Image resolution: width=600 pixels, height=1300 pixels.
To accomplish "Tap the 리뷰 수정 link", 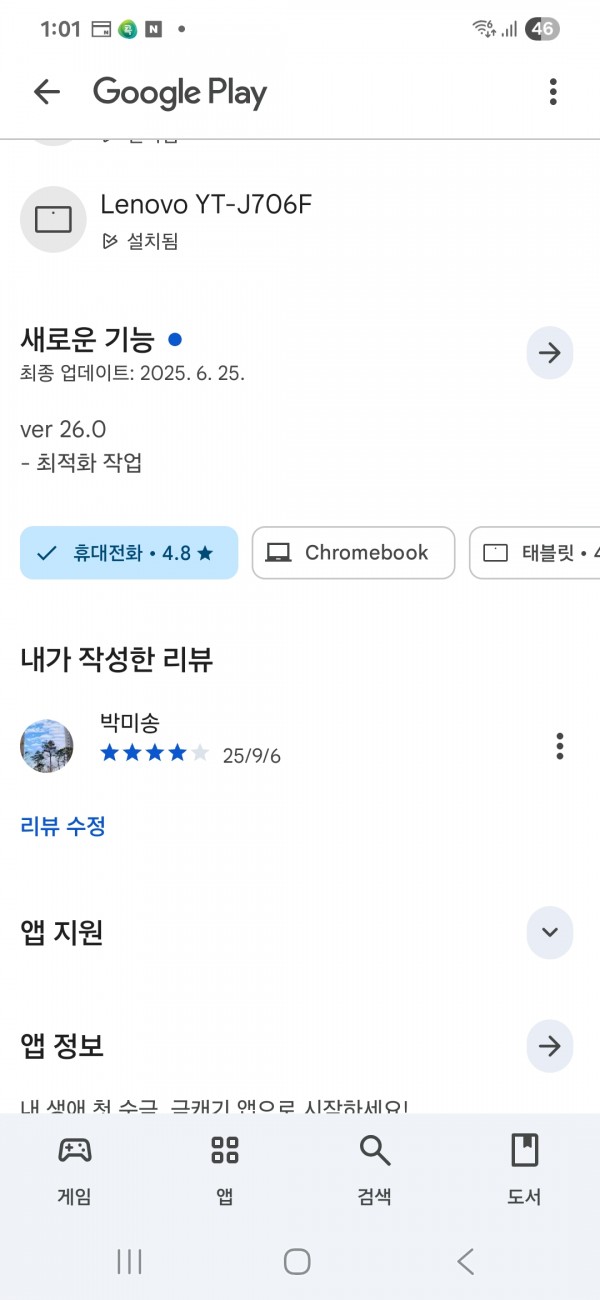I will click(63, 826).
